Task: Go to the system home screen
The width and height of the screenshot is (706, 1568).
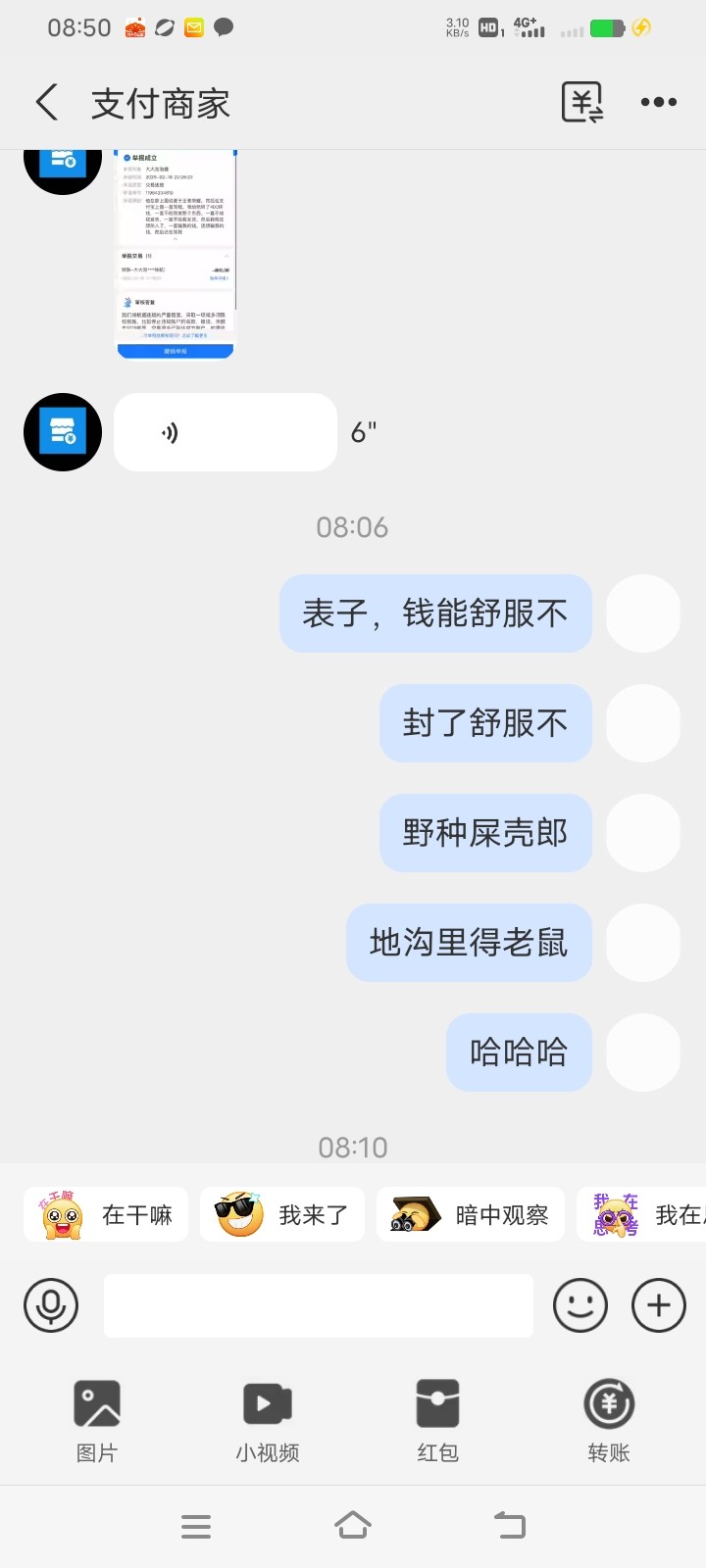Action: [353, 1526]
